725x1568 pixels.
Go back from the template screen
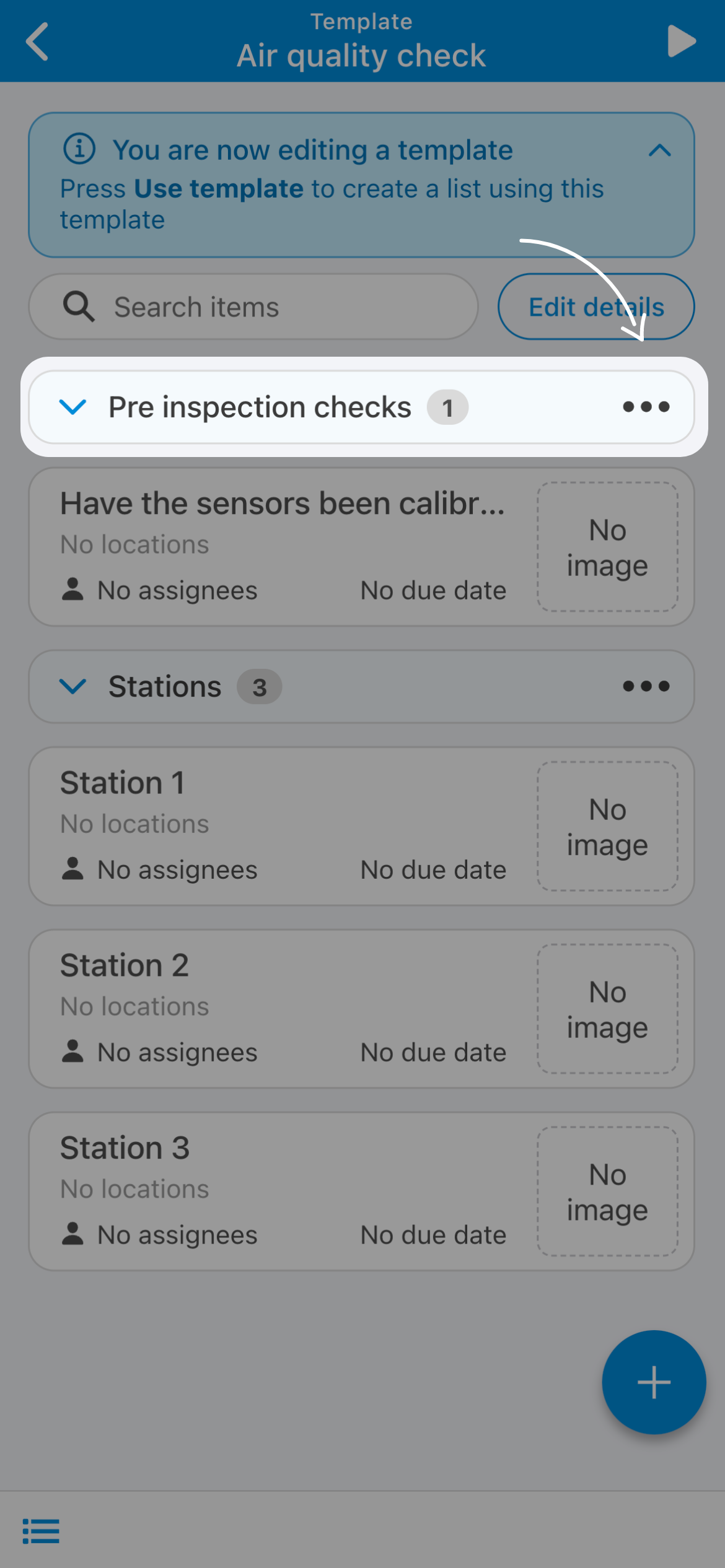[38, 41]
